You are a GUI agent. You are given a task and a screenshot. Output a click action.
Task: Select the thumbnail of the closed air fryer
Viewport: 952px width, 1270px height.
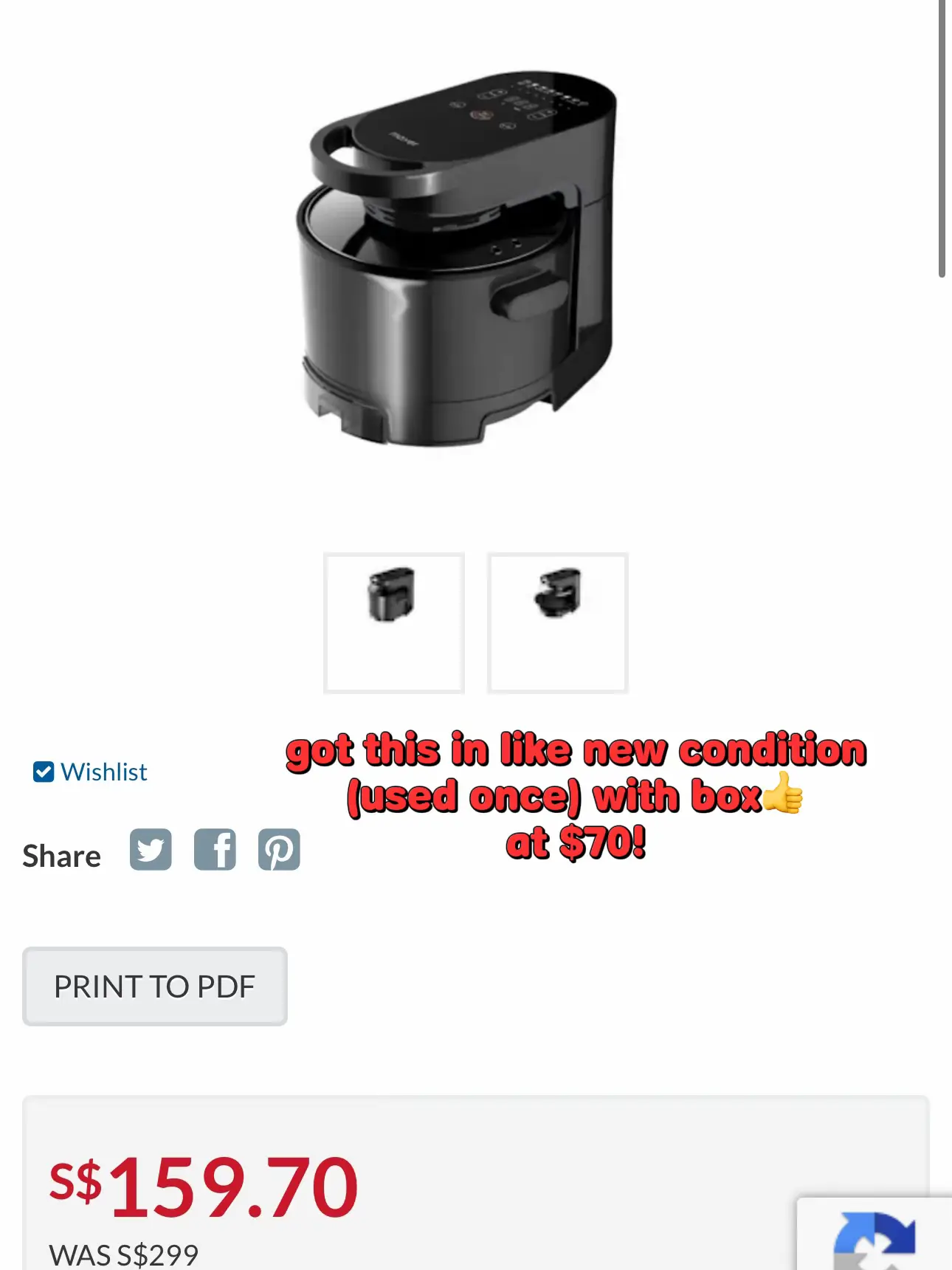pyautogui.click(x=394, y=622)
